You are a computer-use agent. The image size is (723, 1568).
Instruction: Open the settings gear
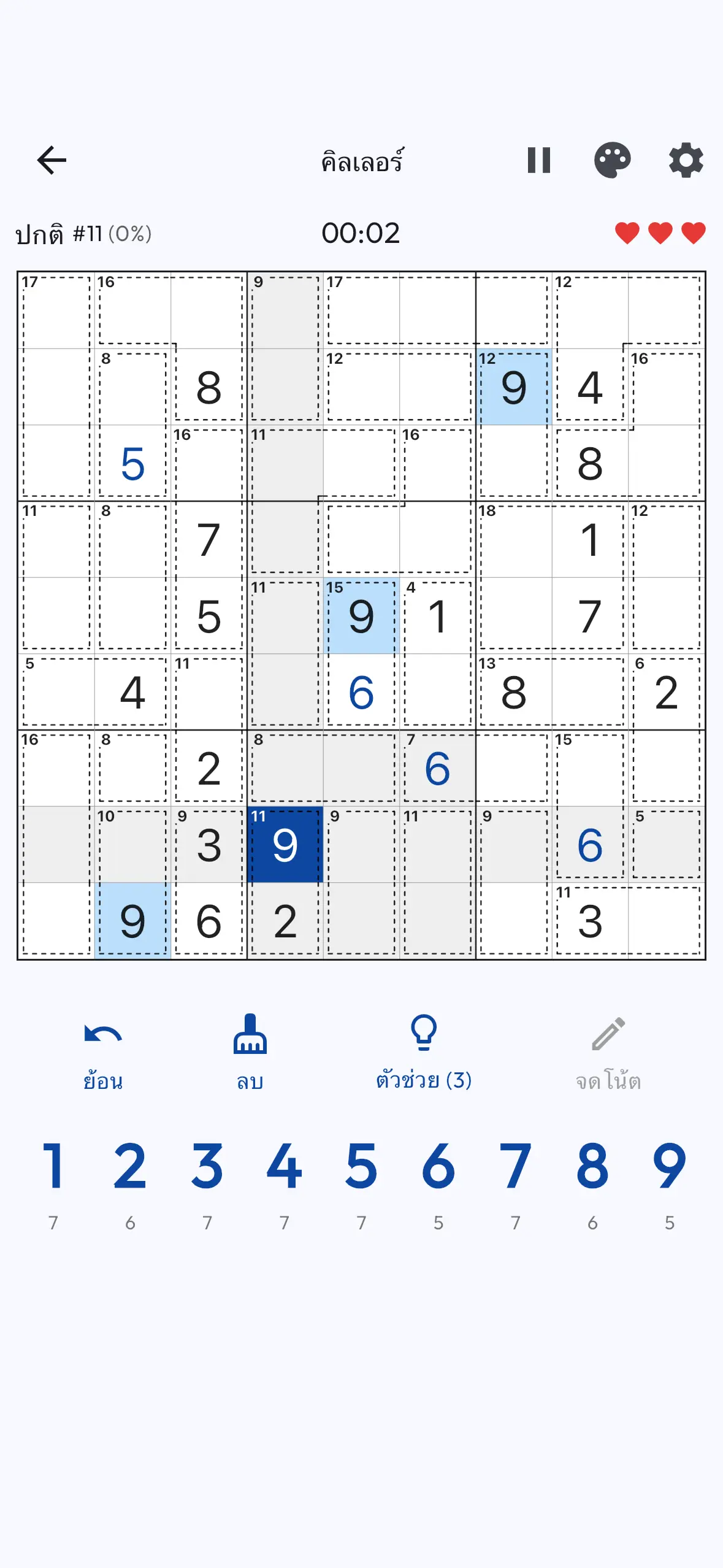tap(685, 160)
